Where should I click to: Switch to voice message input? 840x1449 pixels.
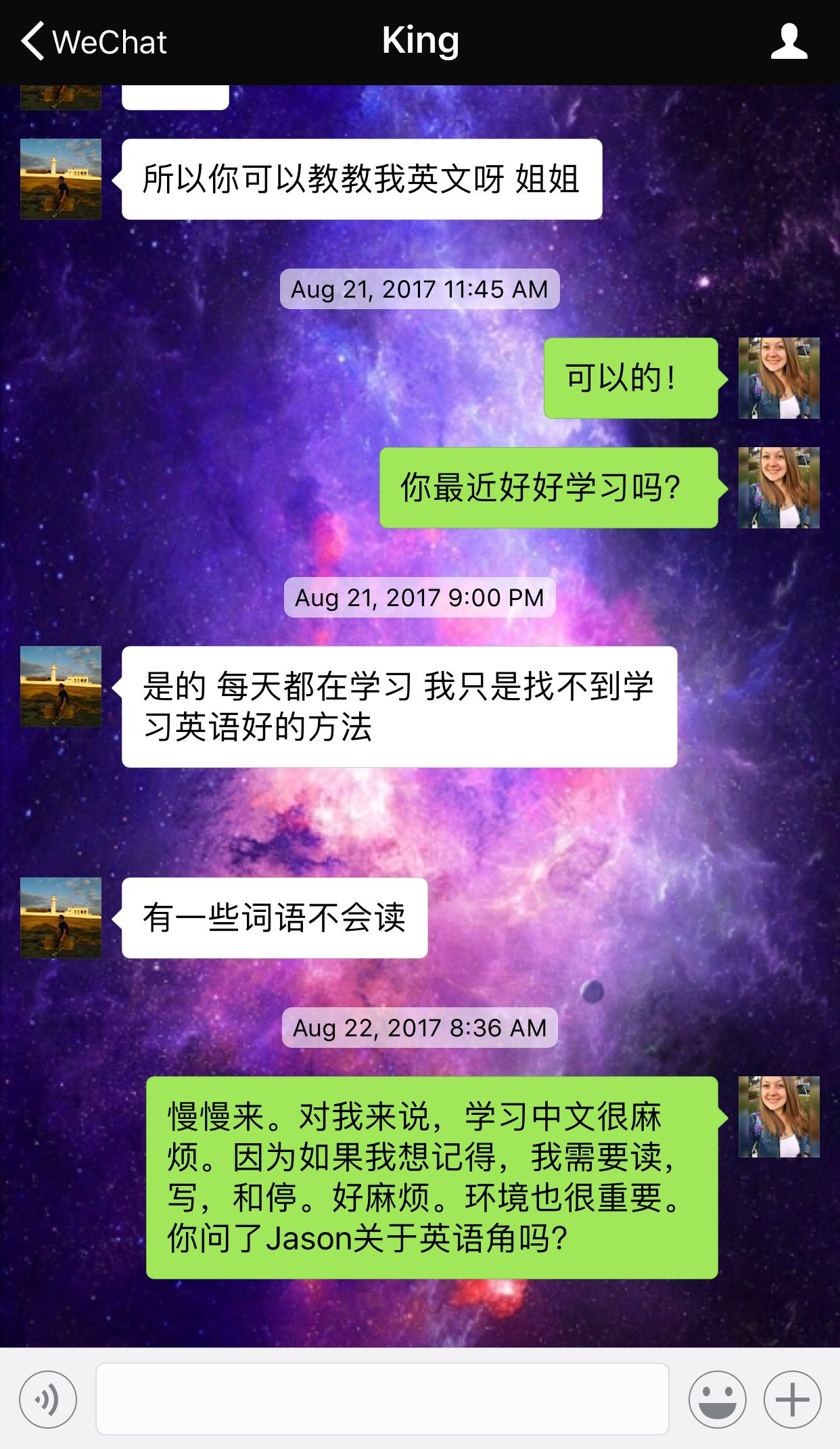coord(47,1399)
